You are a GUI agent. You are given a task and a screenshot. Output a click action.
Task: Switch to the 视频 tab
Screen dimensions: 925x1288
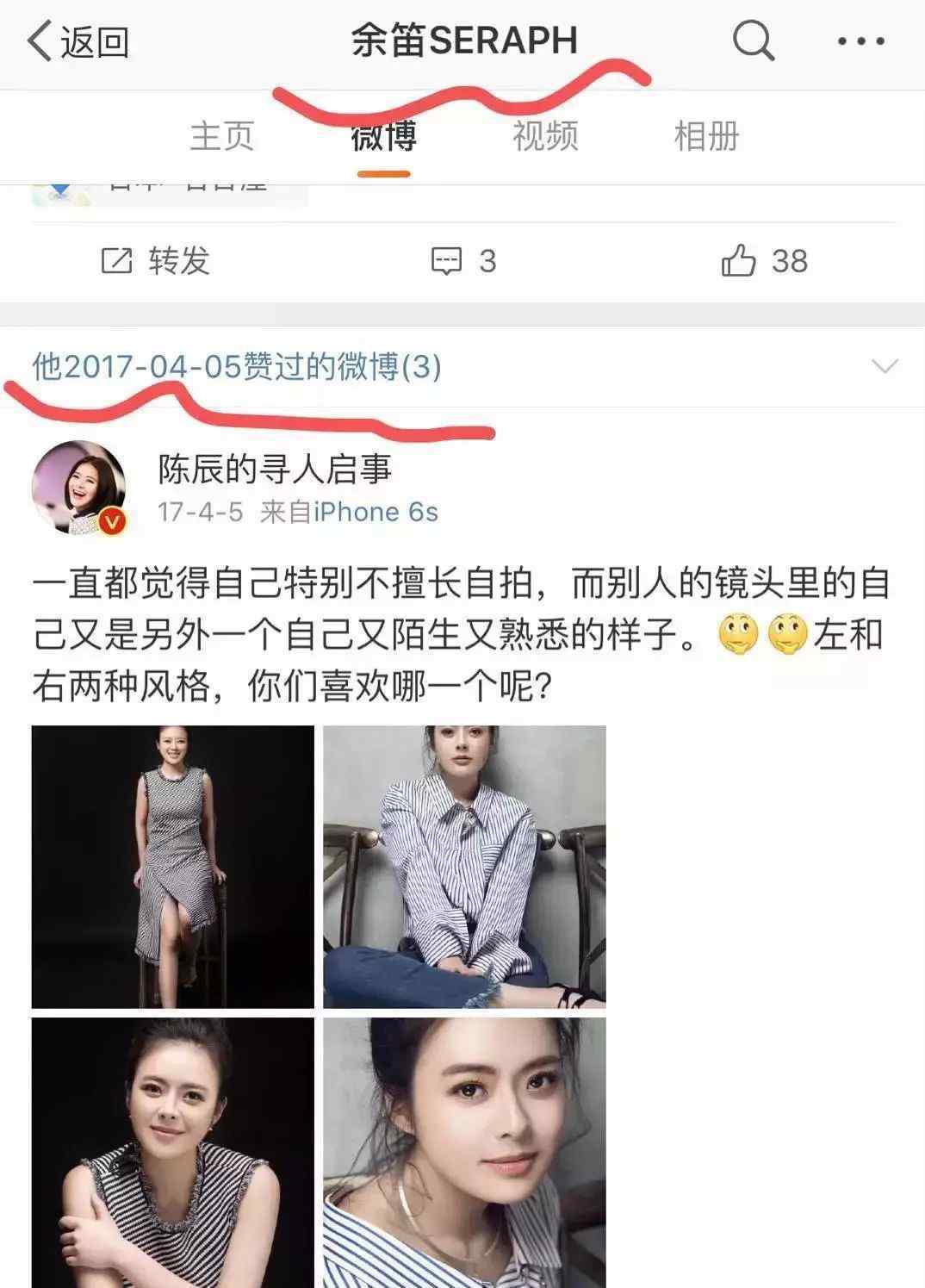(x=545, y=136)
